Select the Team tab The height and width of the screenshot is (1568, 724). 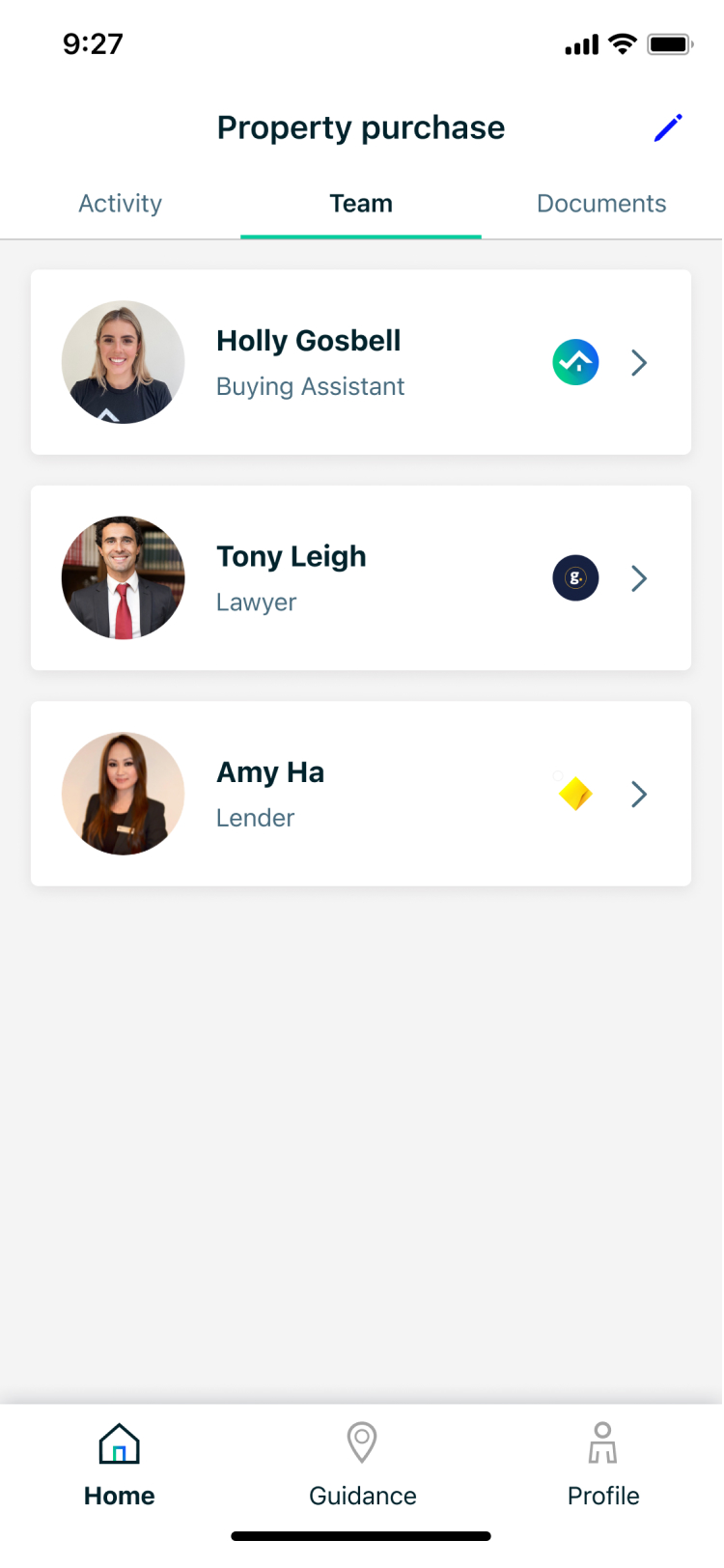[x=361, y=204]
